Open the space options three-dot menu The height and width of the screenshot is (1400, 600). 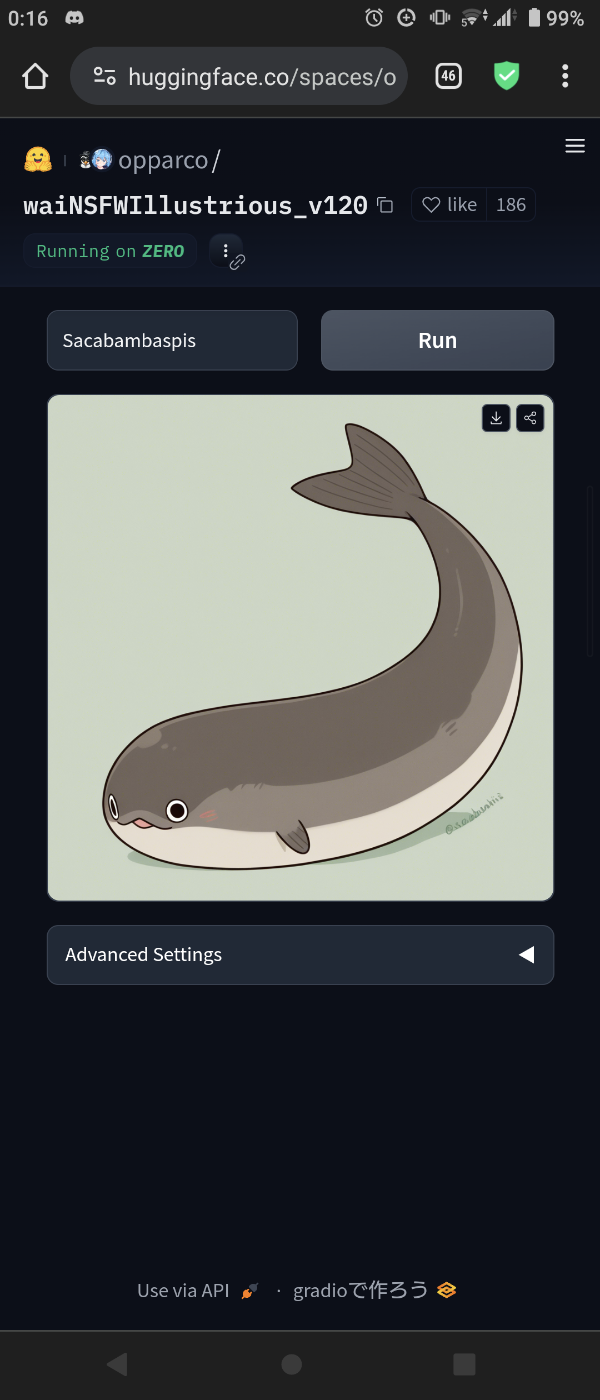[226, 250]
